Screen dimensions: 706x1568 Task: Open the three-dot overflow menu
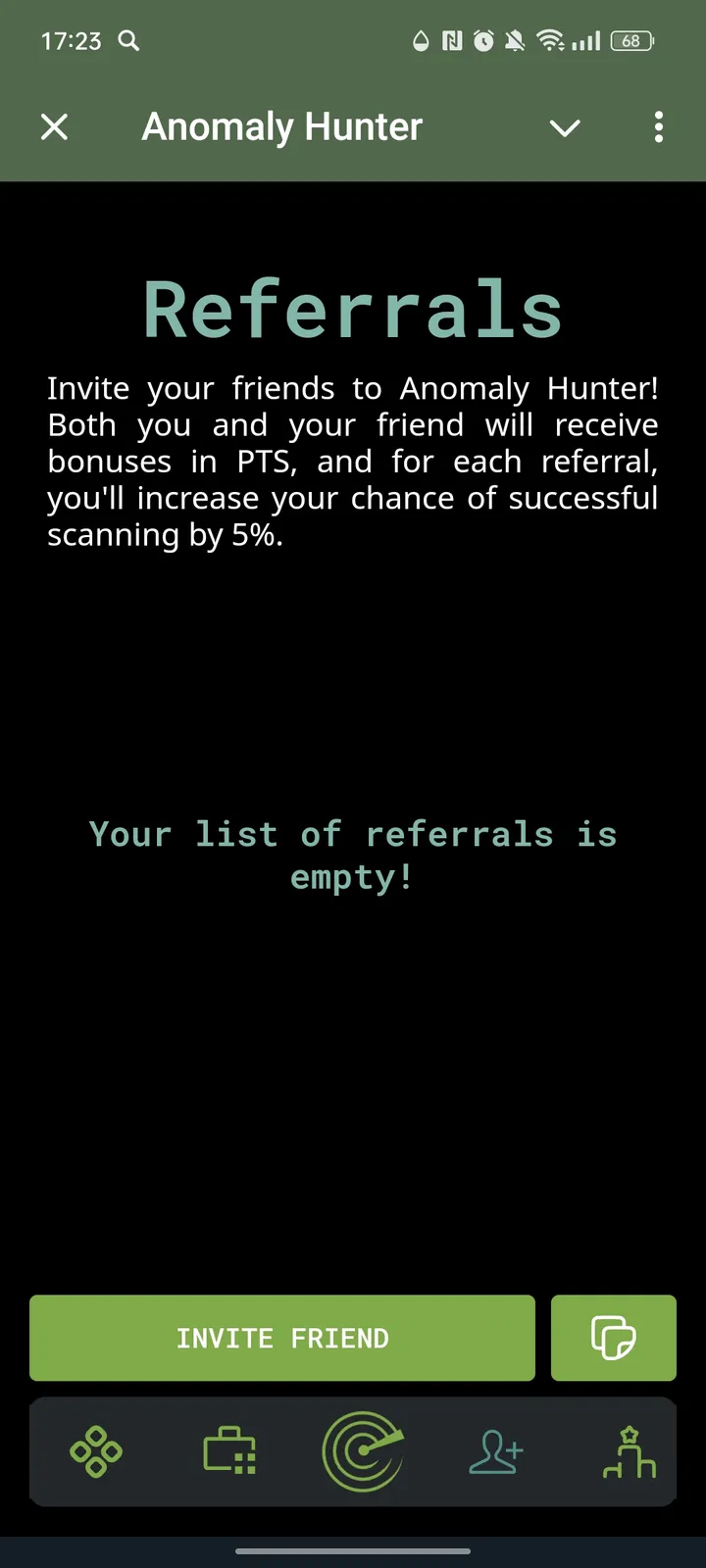[x=658, y=126]
